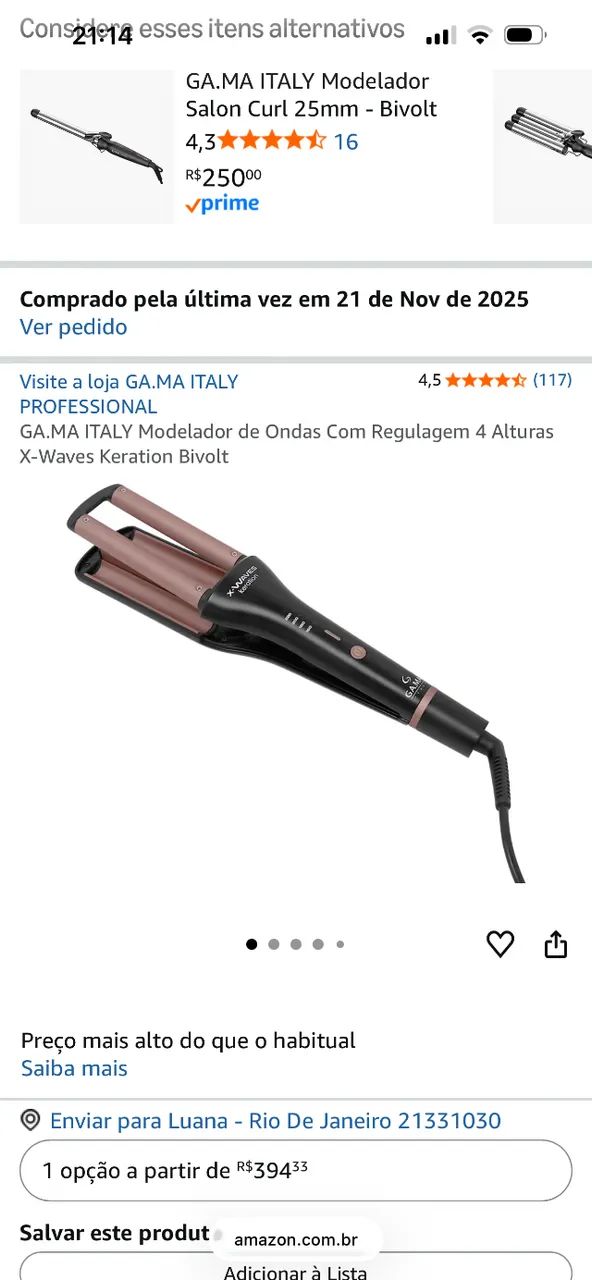Change delivery address for Luana - Rio De Janeiro

275,1121
